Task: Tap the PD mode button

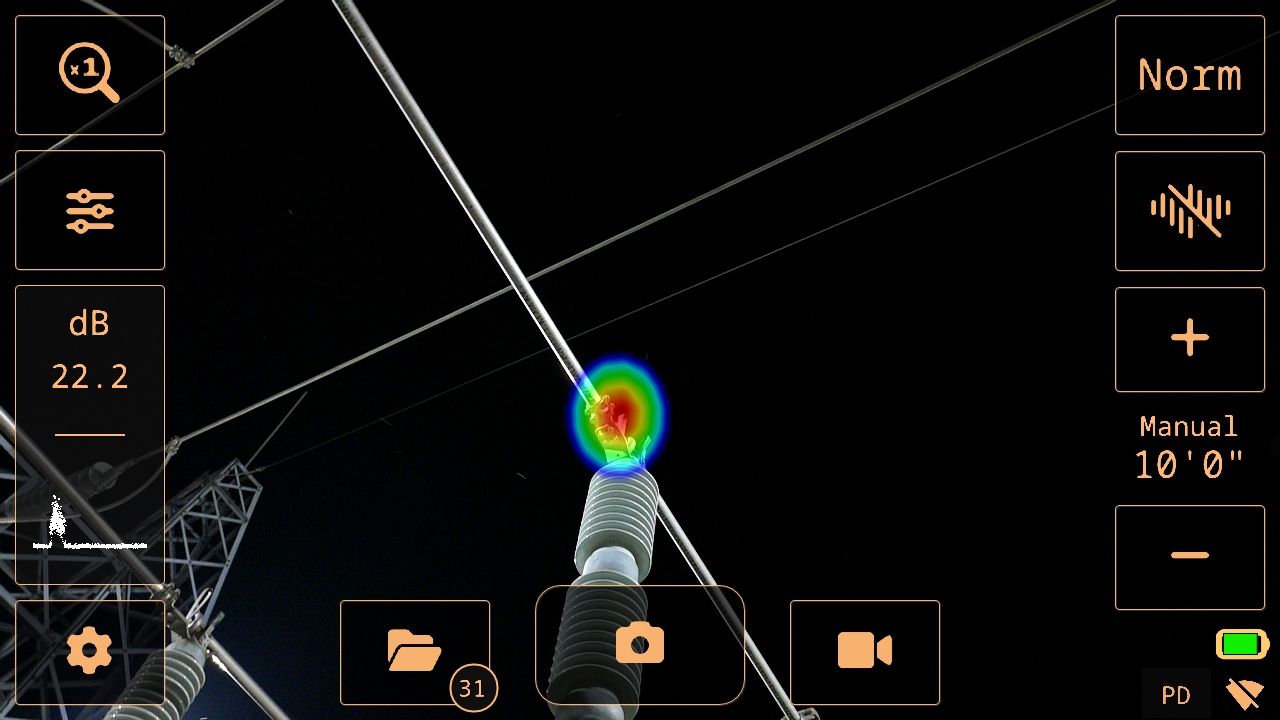Action: click(1176, 696)
